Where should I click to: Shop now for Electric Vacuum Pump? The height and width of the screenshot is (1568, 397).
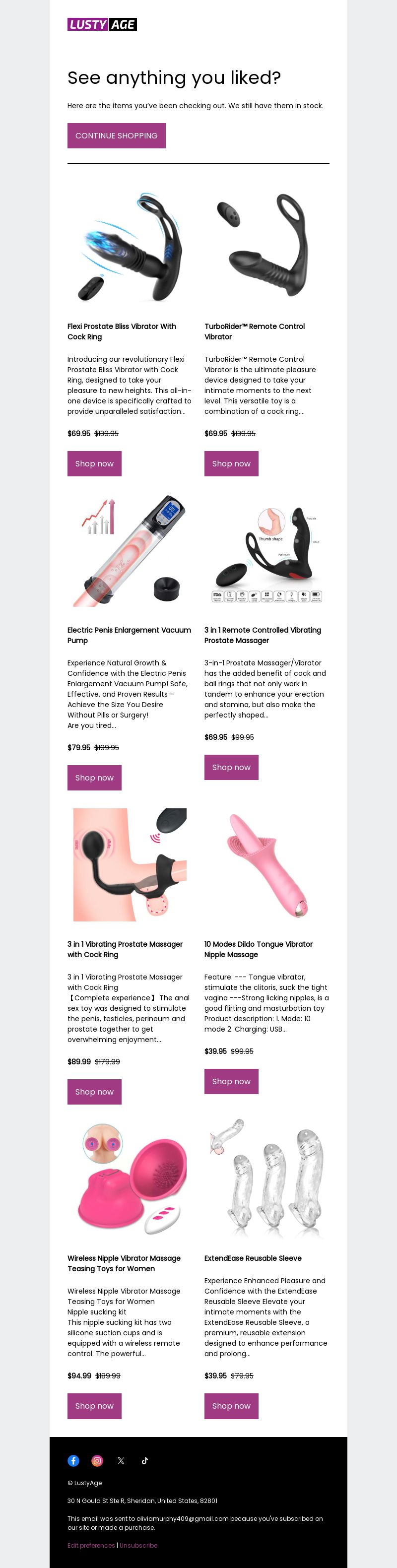[x=94, y=778]
